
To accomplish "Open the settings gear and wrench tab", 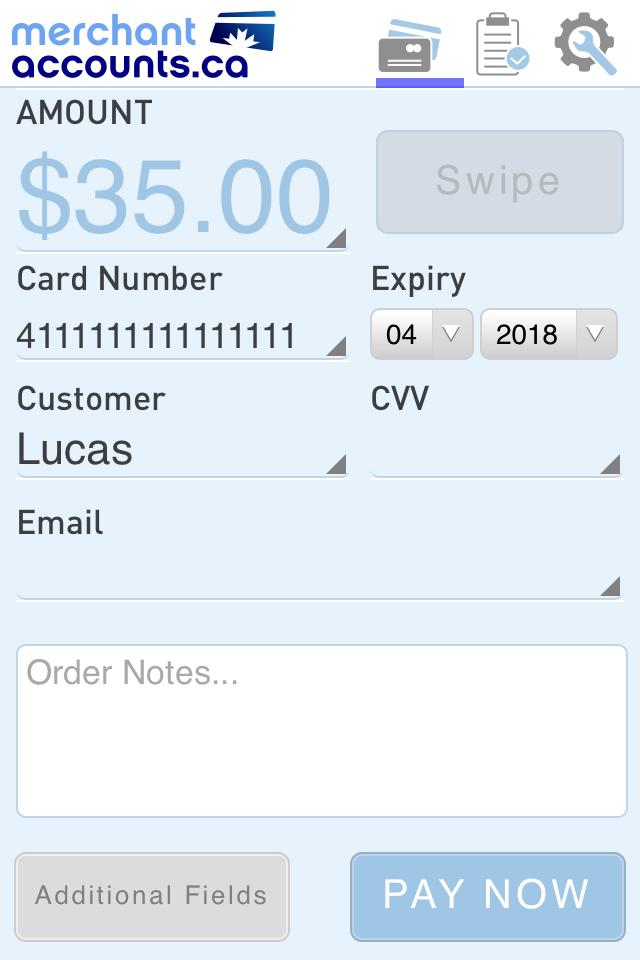I will [585, 44].
